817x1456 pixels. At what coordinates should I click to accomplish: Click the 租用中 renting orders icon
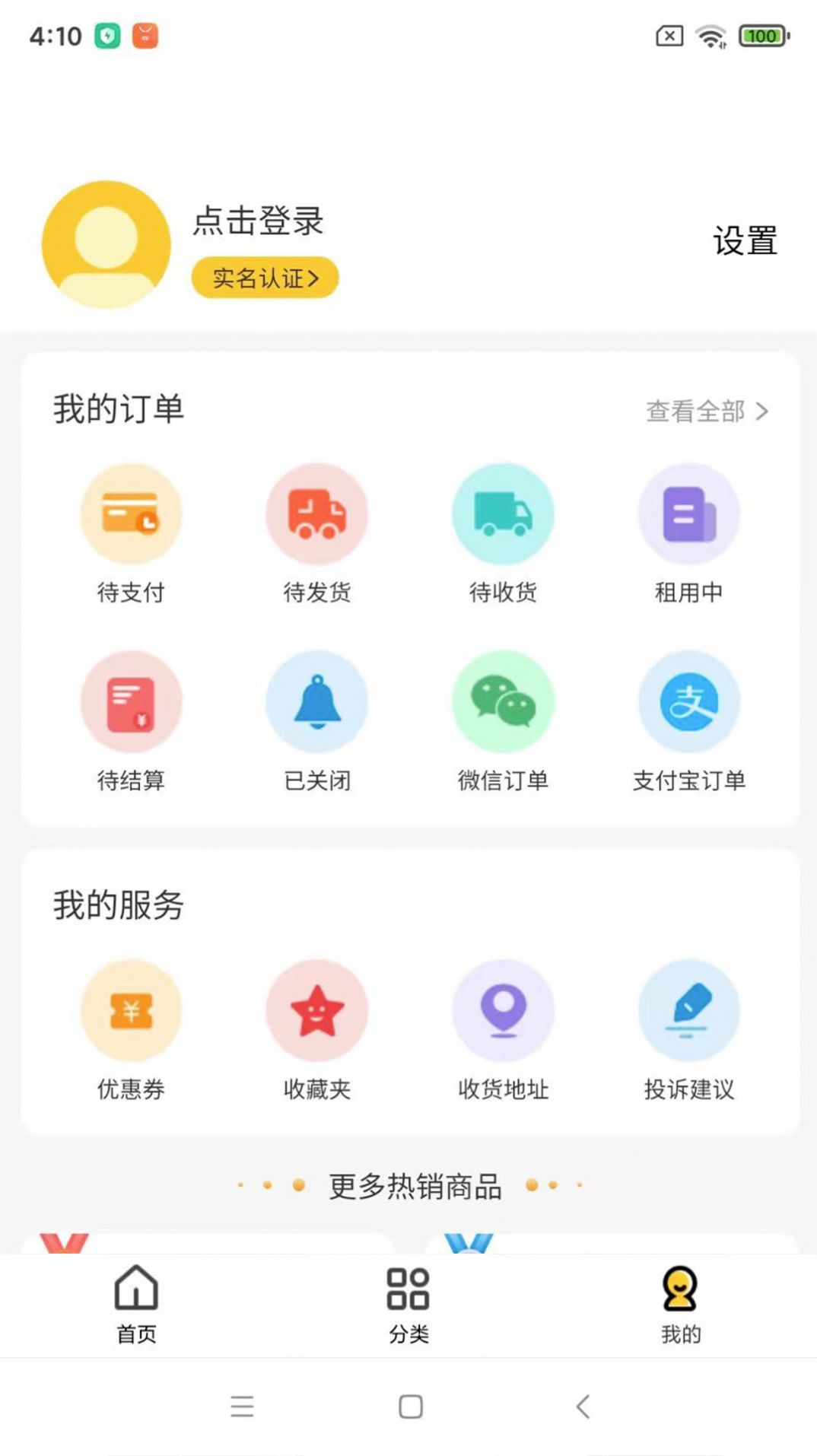pos(688,514)
